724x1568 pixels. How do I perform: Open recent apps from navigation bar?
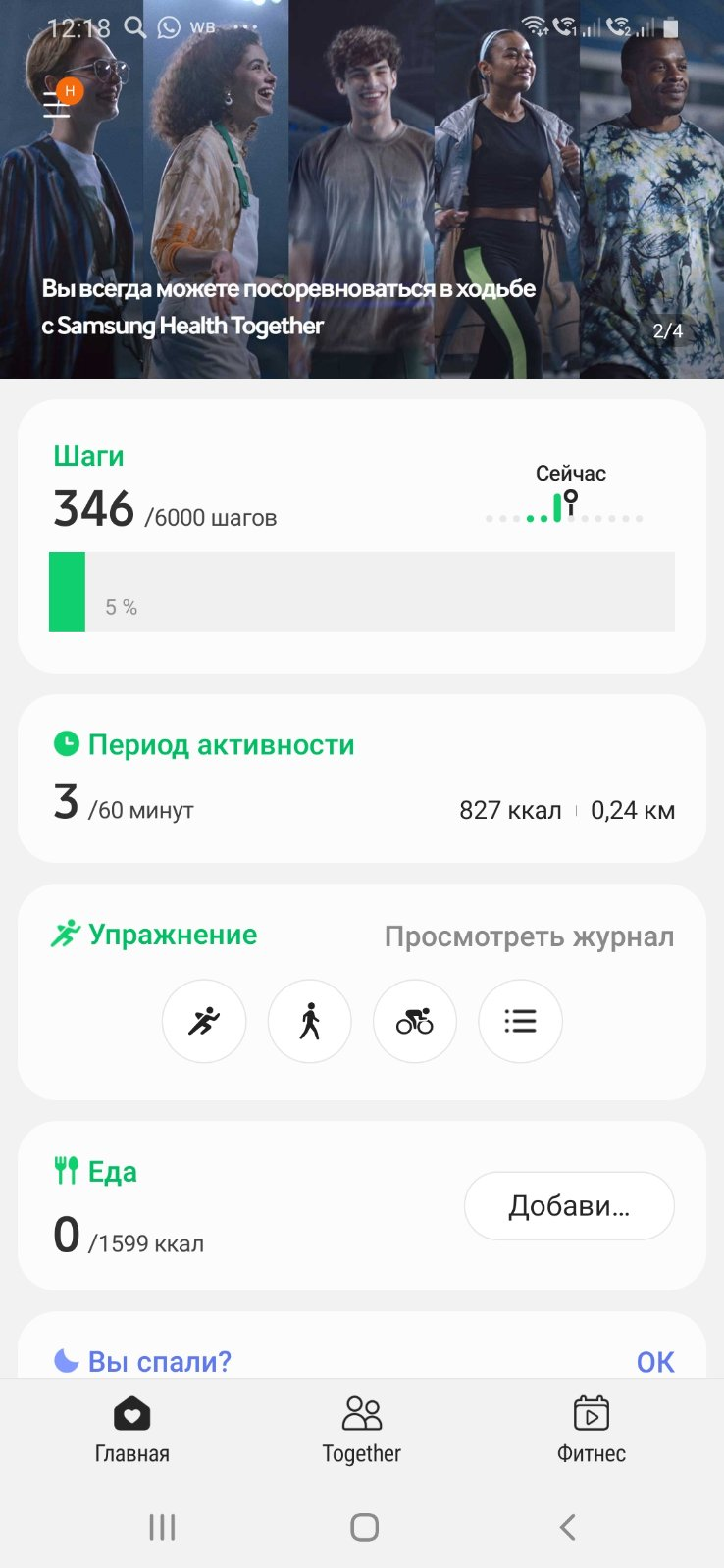[162, 1527]
